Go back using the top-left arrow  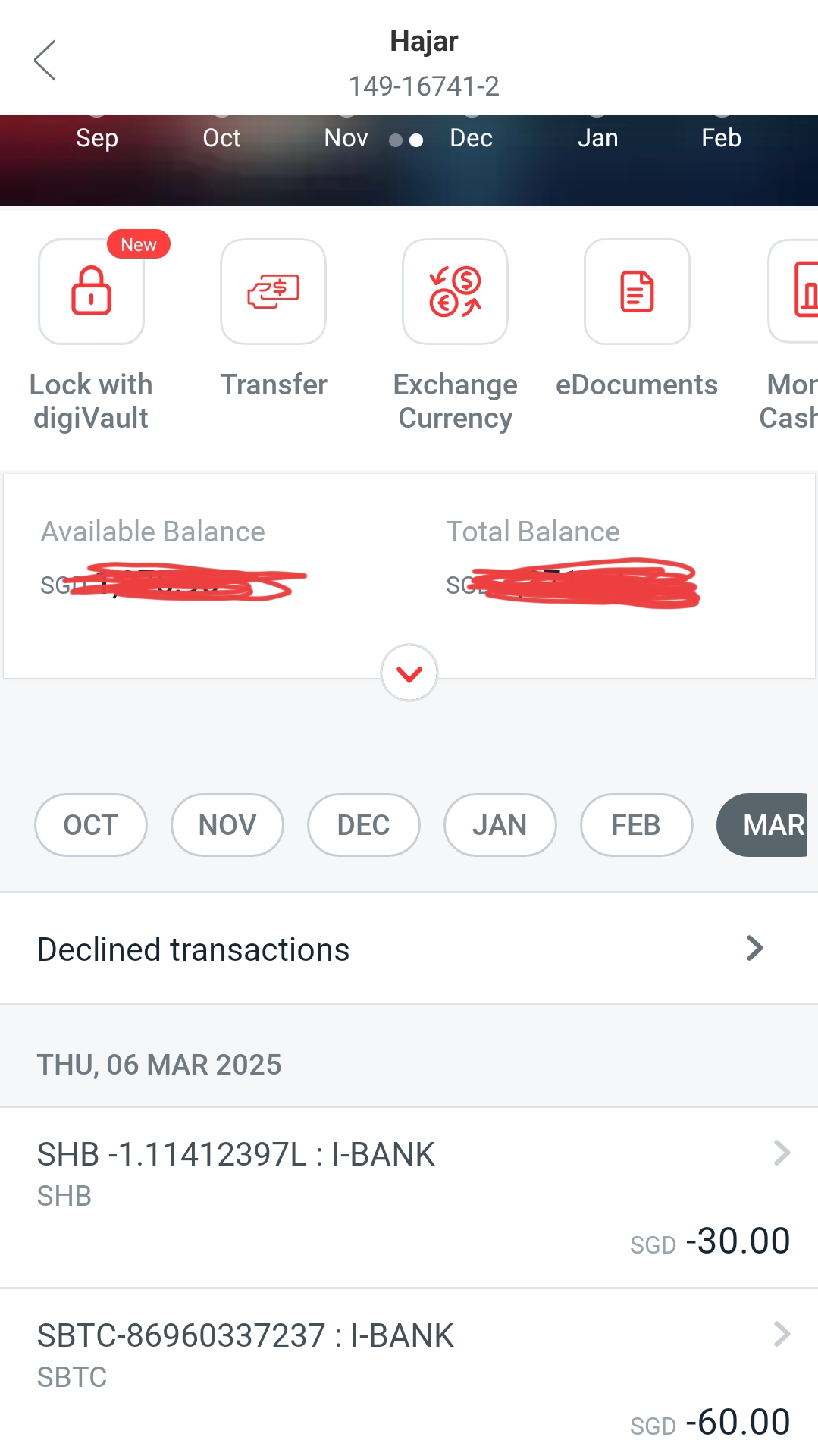pyautogui.click(x=45, y=61)
